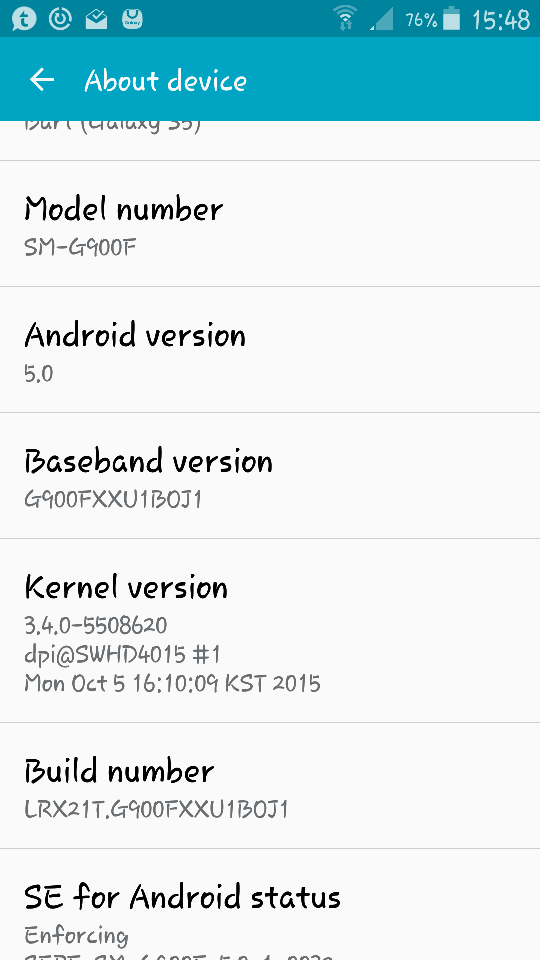Tap the Build number row

270,786
